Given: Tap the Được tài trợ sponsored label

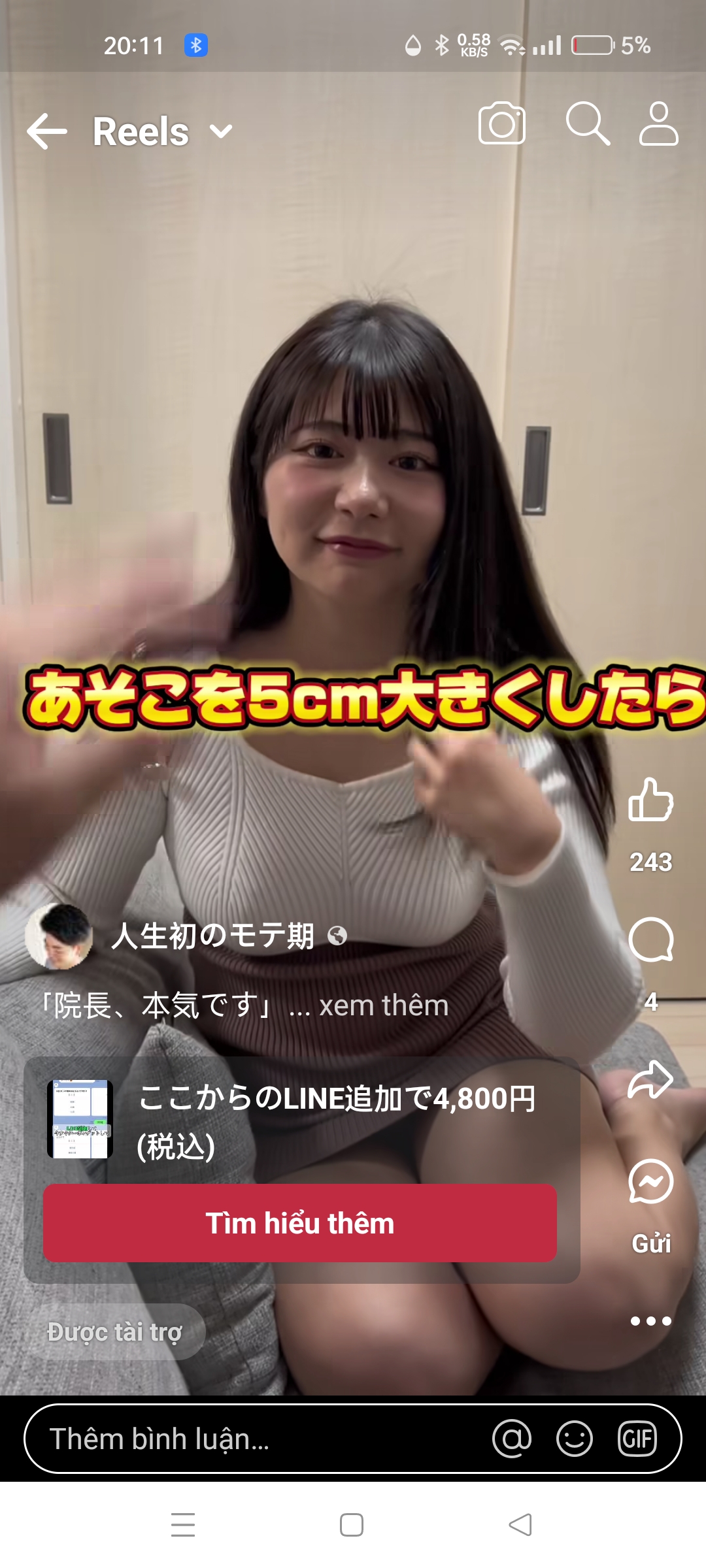Looking at the screenshot, I should tap(115, 1332).
